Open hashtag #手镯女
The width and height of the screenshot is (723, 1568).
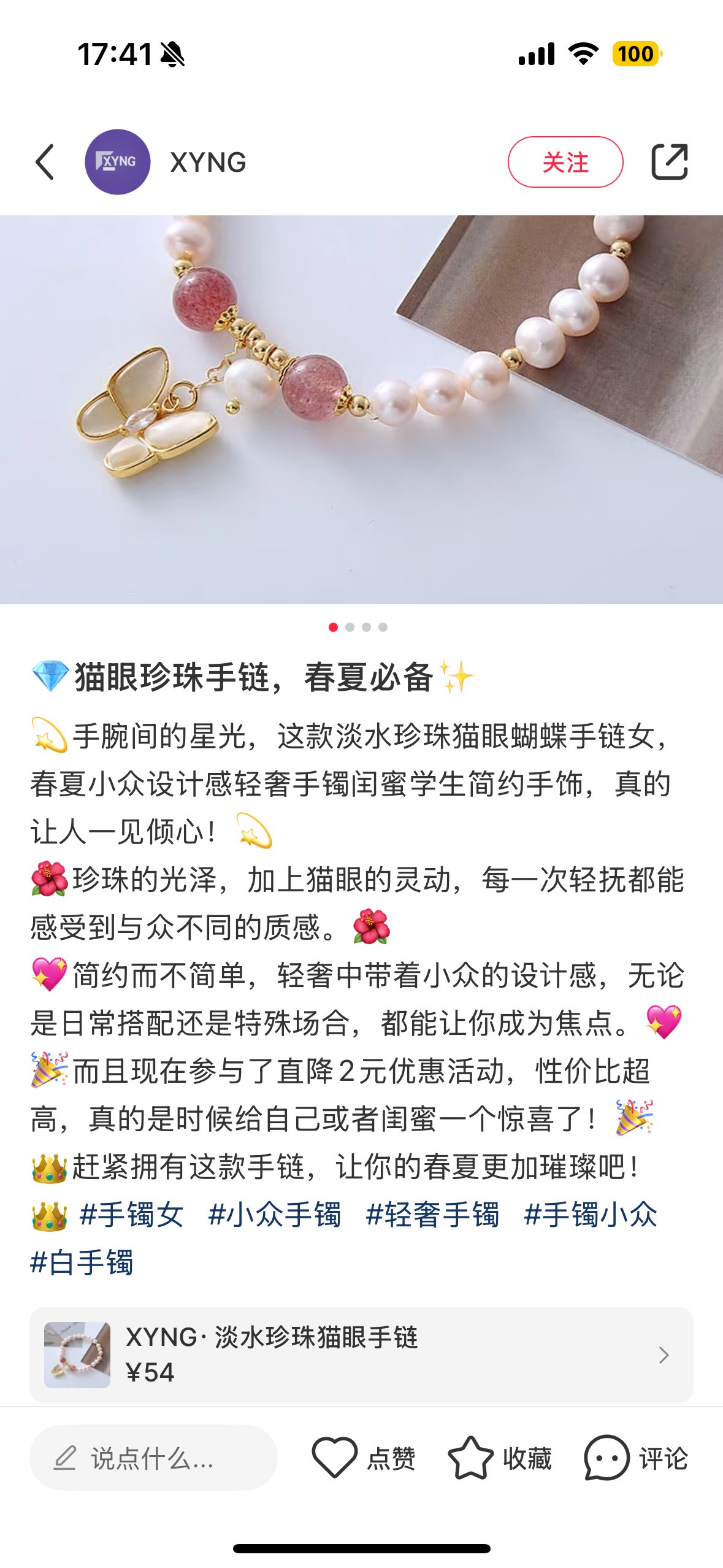click(131, 1215)
